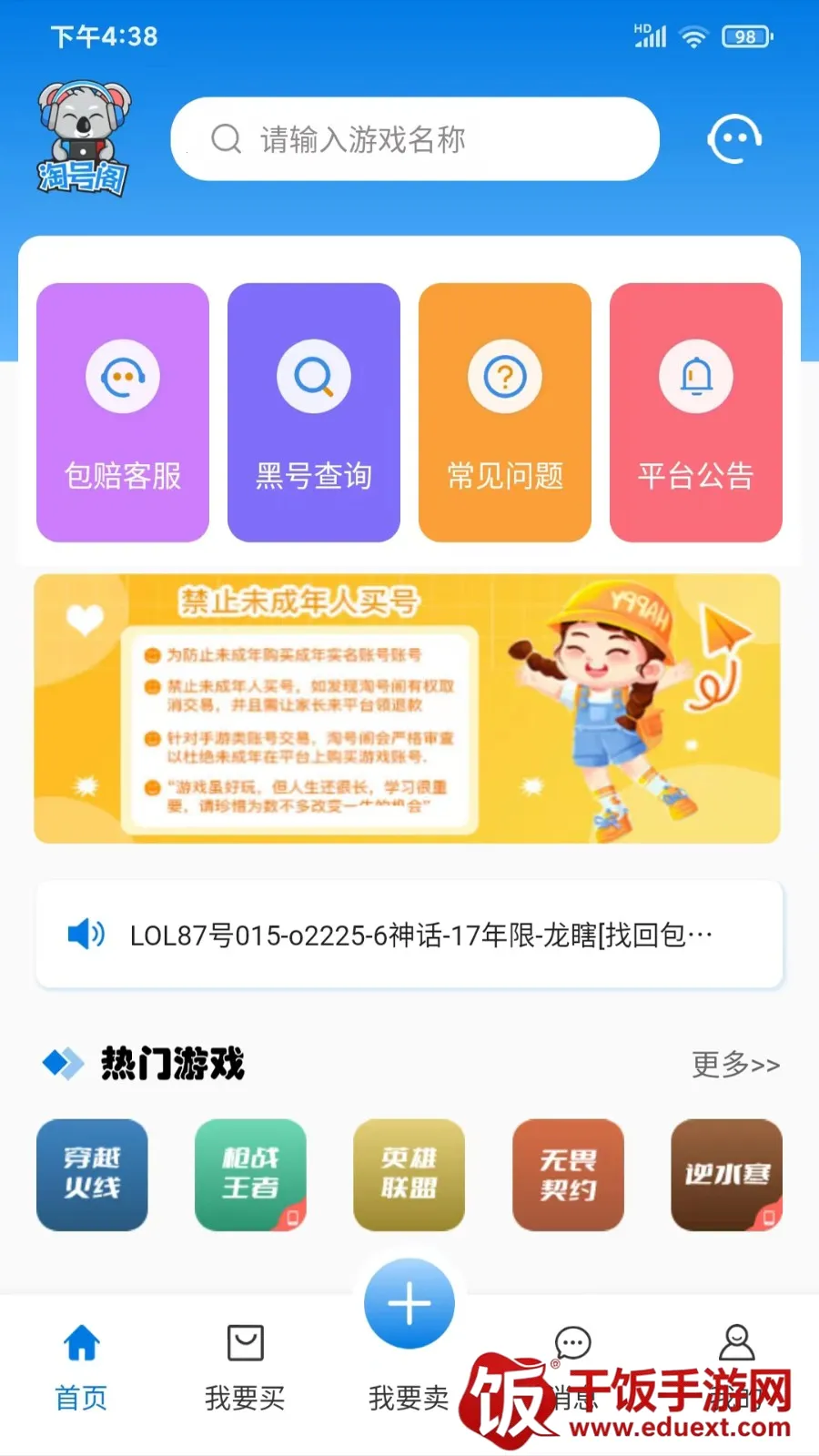This screenshot has width=819, height=1456.
Task: Open 包赔客服 card
Action: [x=123, y=412]
